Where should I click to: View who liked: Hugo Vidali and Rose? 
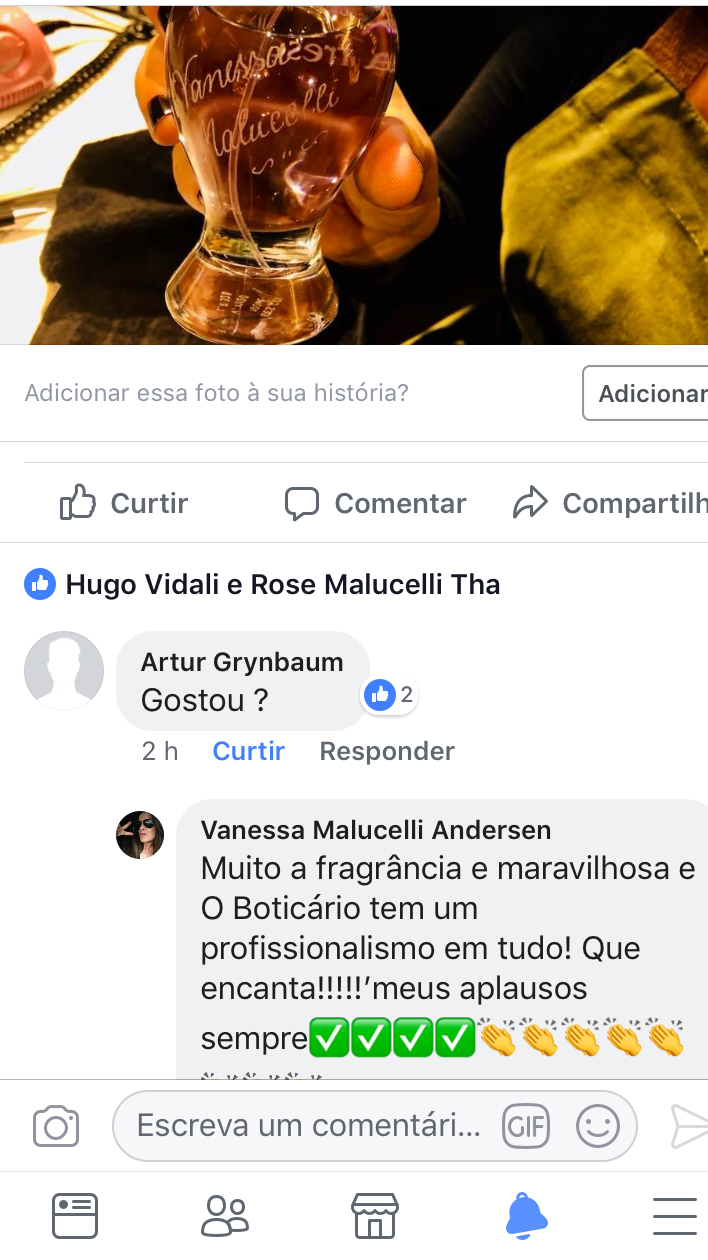coord(282,584)
